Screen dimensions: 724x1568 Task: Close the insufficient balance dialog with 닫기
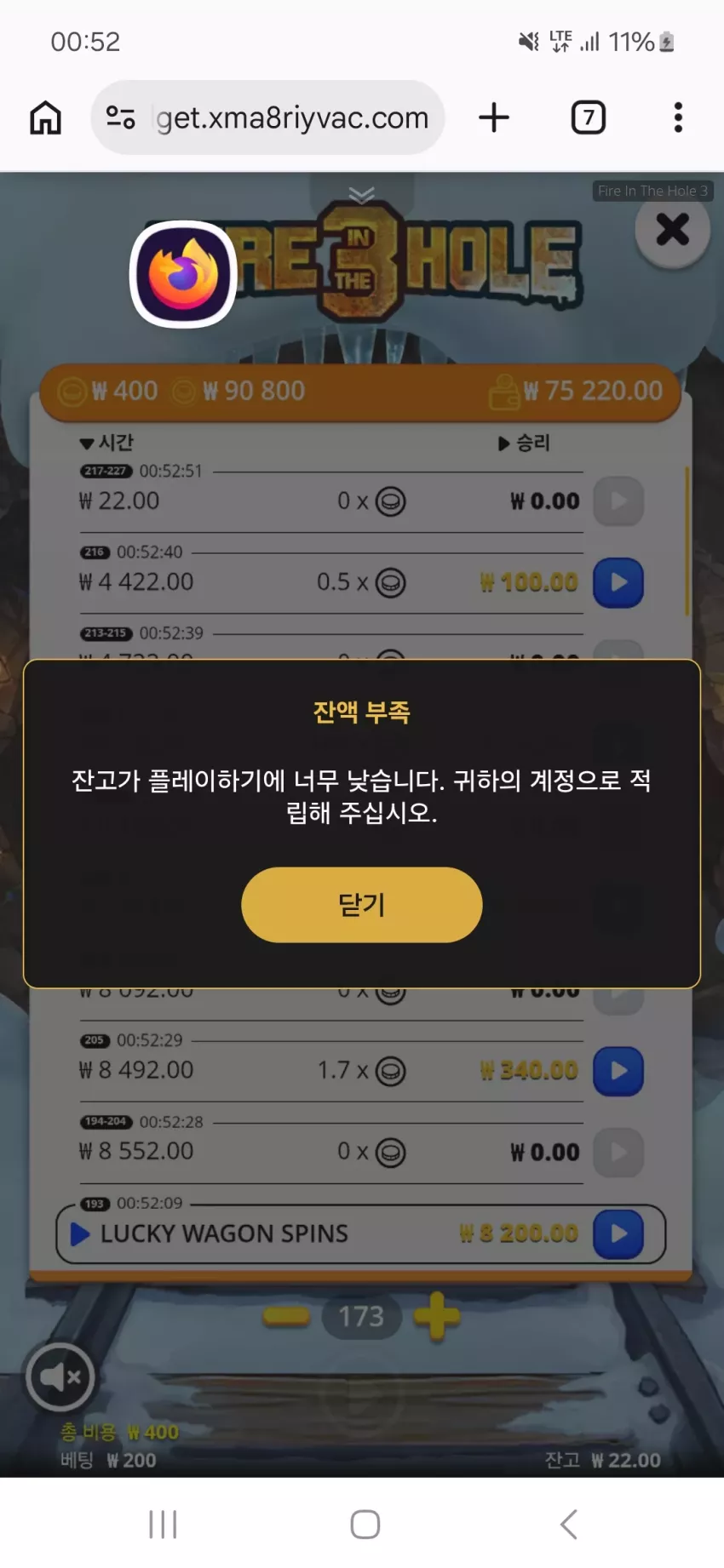[x=362, y=904]
